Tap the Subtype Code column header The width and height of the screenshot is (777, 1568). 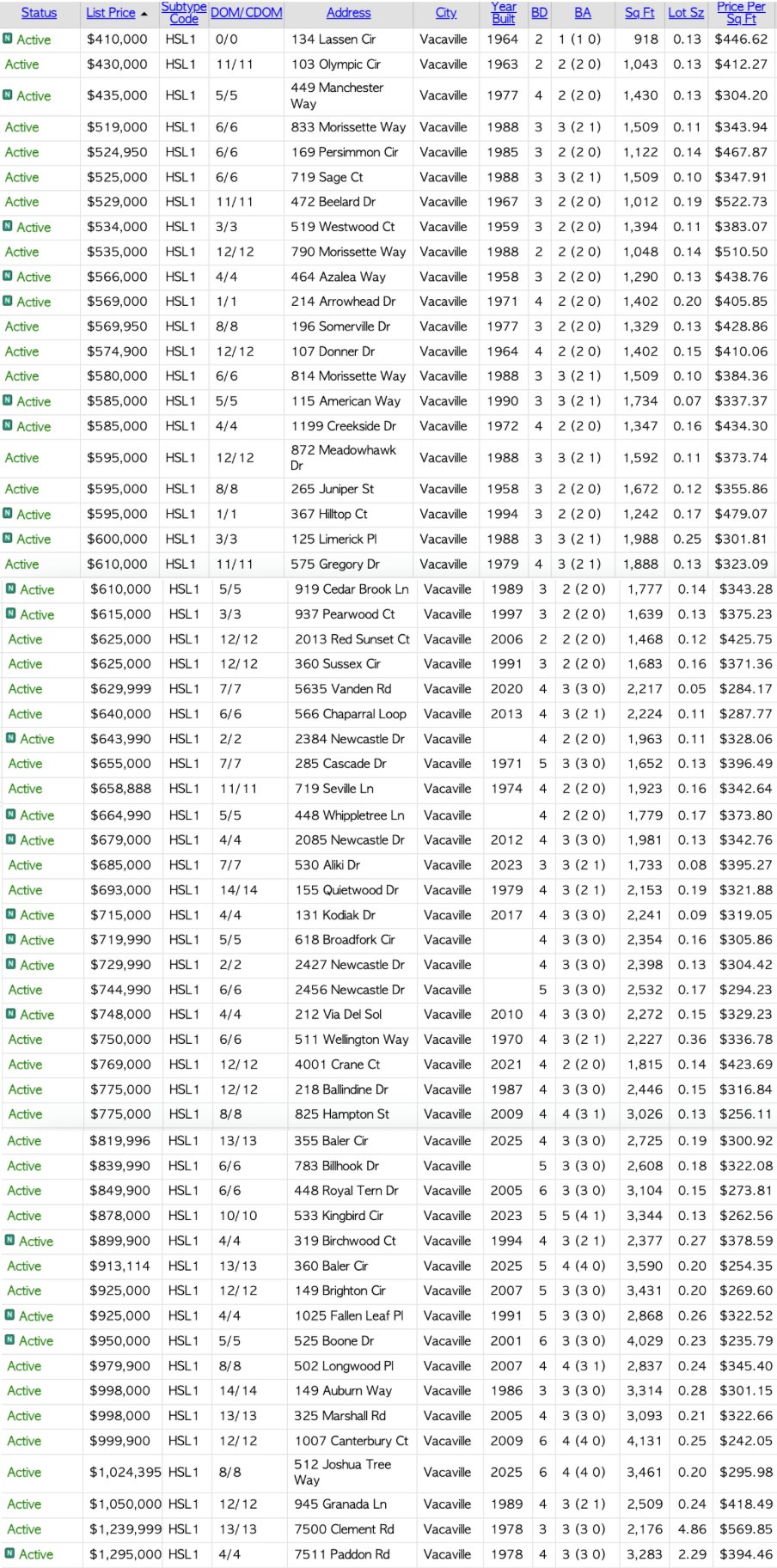point(184,12)
